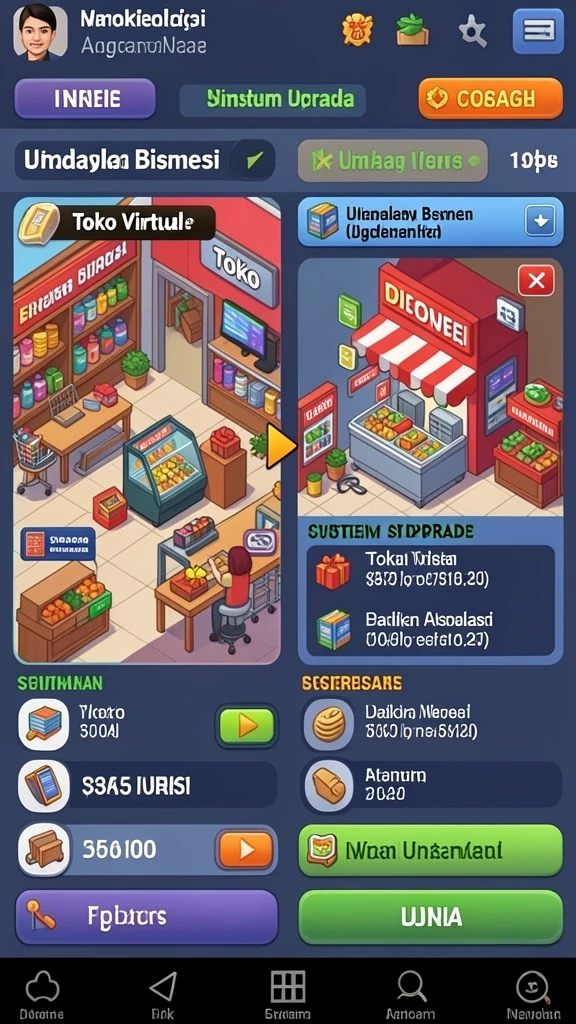This screenshot has height=1024, width=576.
Task: Open the Toko Virtule store card
Action: (148, 431)
